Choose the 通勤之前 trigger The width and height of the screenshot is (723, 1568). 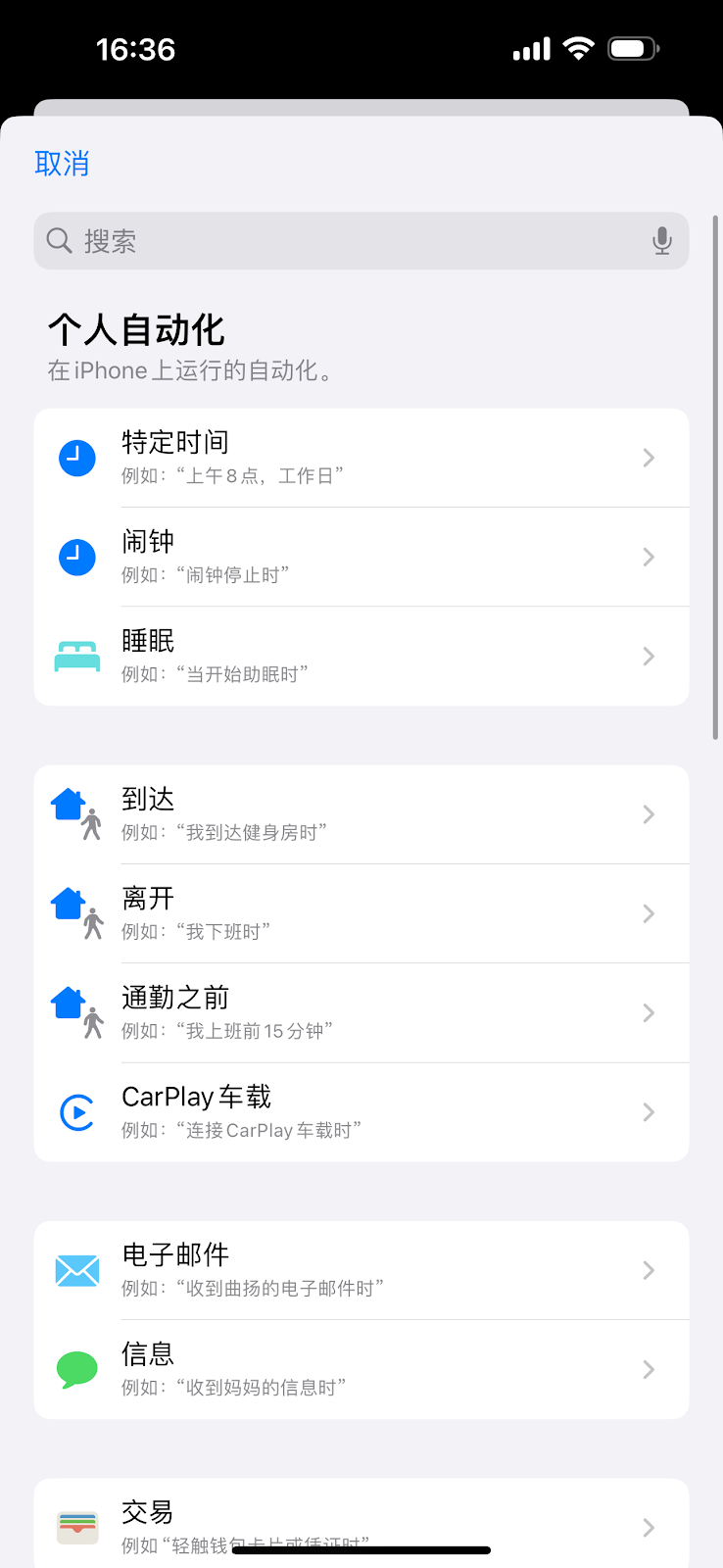(x=361, y=1013)
